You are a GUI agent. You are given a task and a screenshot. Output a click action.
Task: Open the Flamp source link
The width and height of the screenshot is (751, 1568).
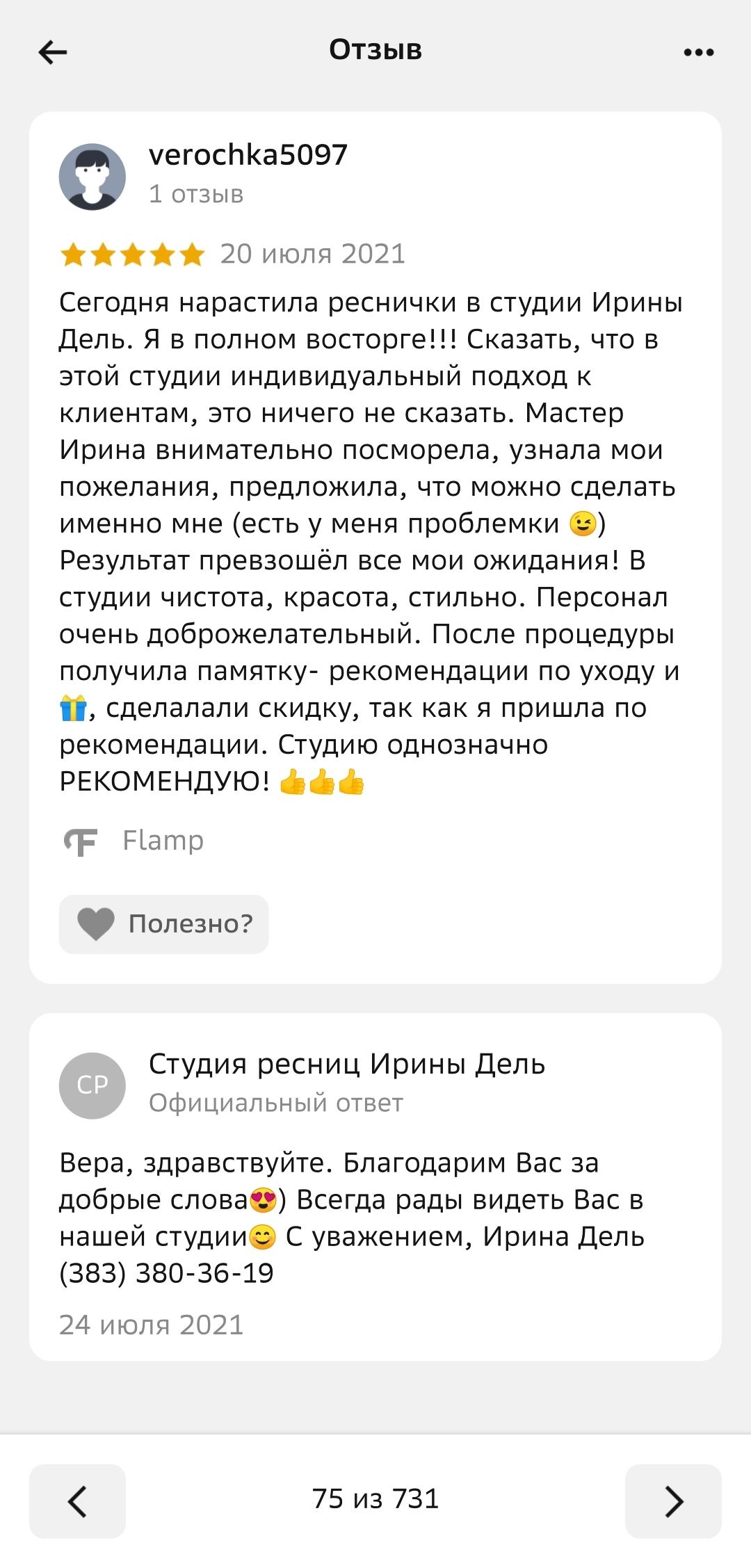pos(134,841)
